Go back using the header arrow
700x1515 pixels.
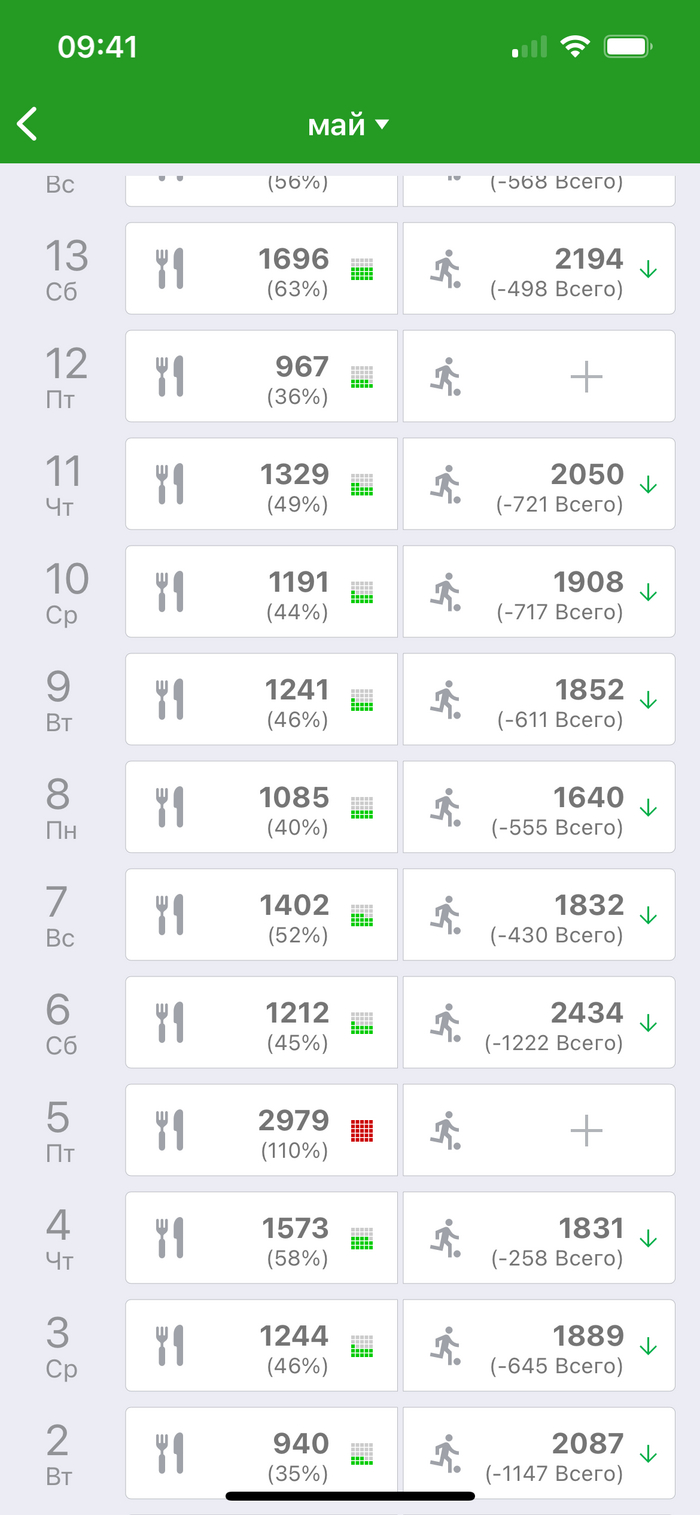(x=28, y=124)
